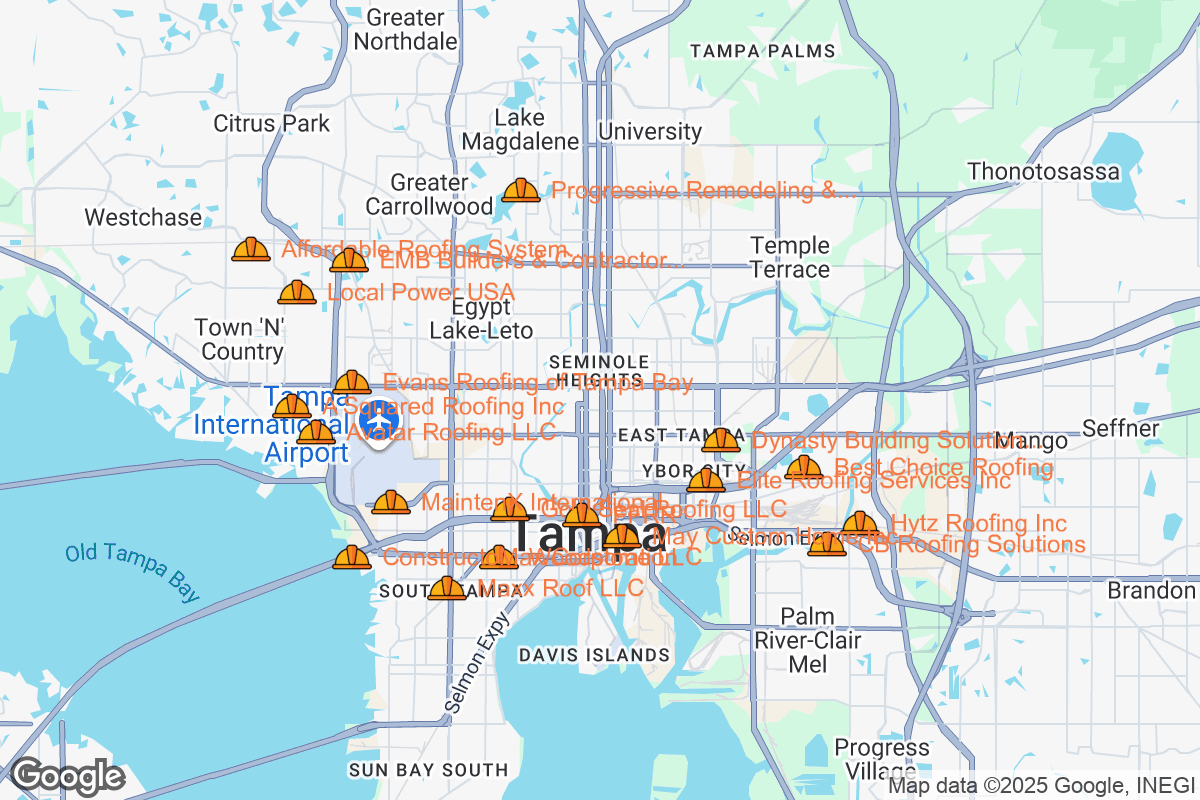Tap the Elite Roofing Services Inc pin
Image resolution: width=1200 pixels, height=800 pixels.
[x=706, y=481]
